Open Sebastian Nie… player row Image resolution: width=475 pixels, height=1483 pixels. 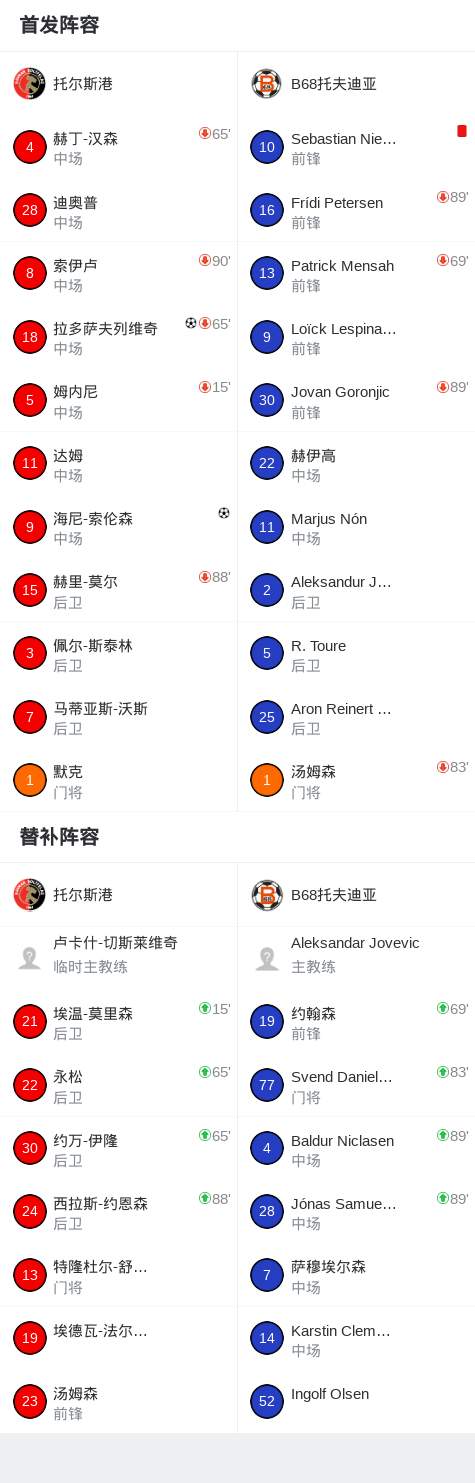[356, 147]
